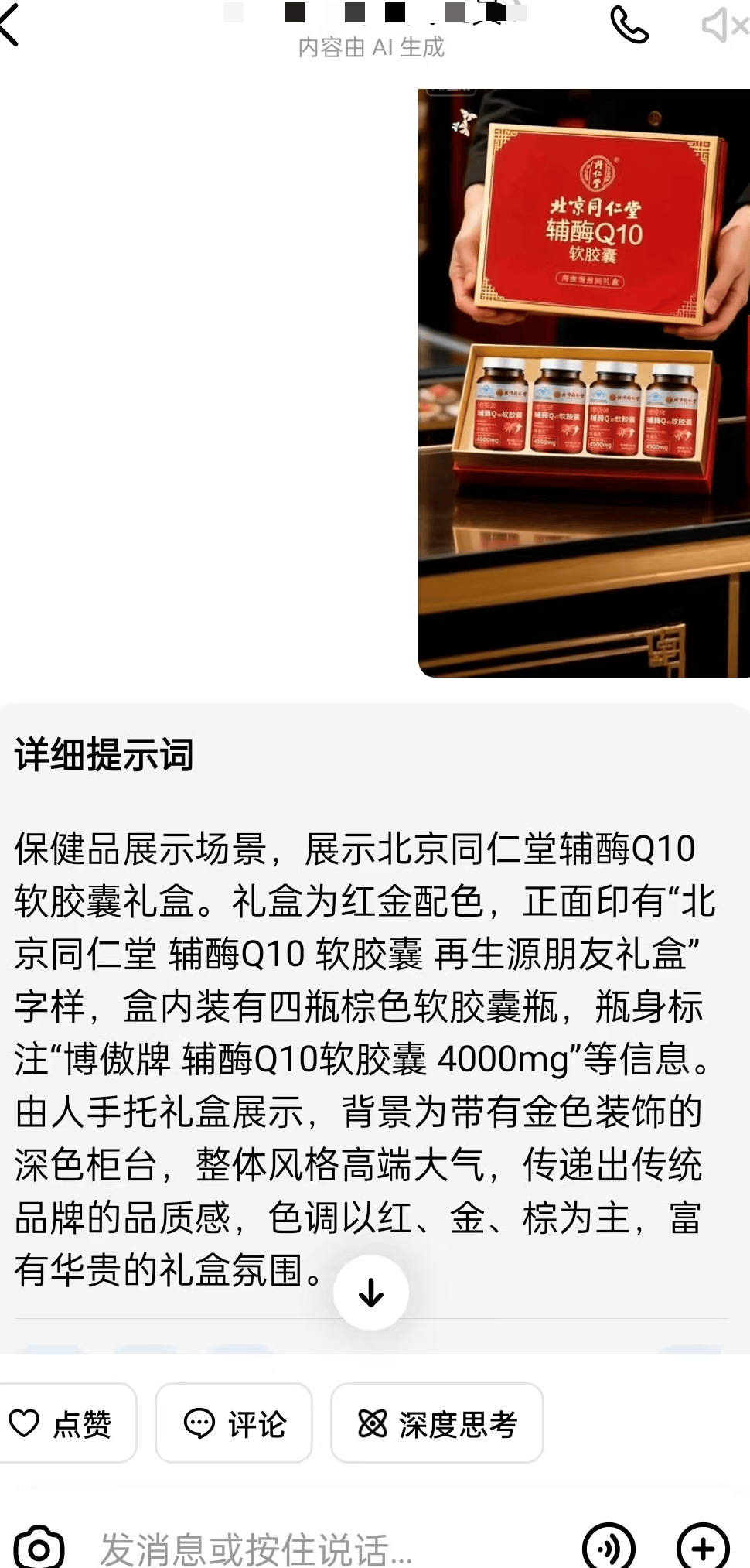Switch to voice input with the sound-wave icon
Viewport: 750px width, 1568px height.
click(x=609, y=1547)
